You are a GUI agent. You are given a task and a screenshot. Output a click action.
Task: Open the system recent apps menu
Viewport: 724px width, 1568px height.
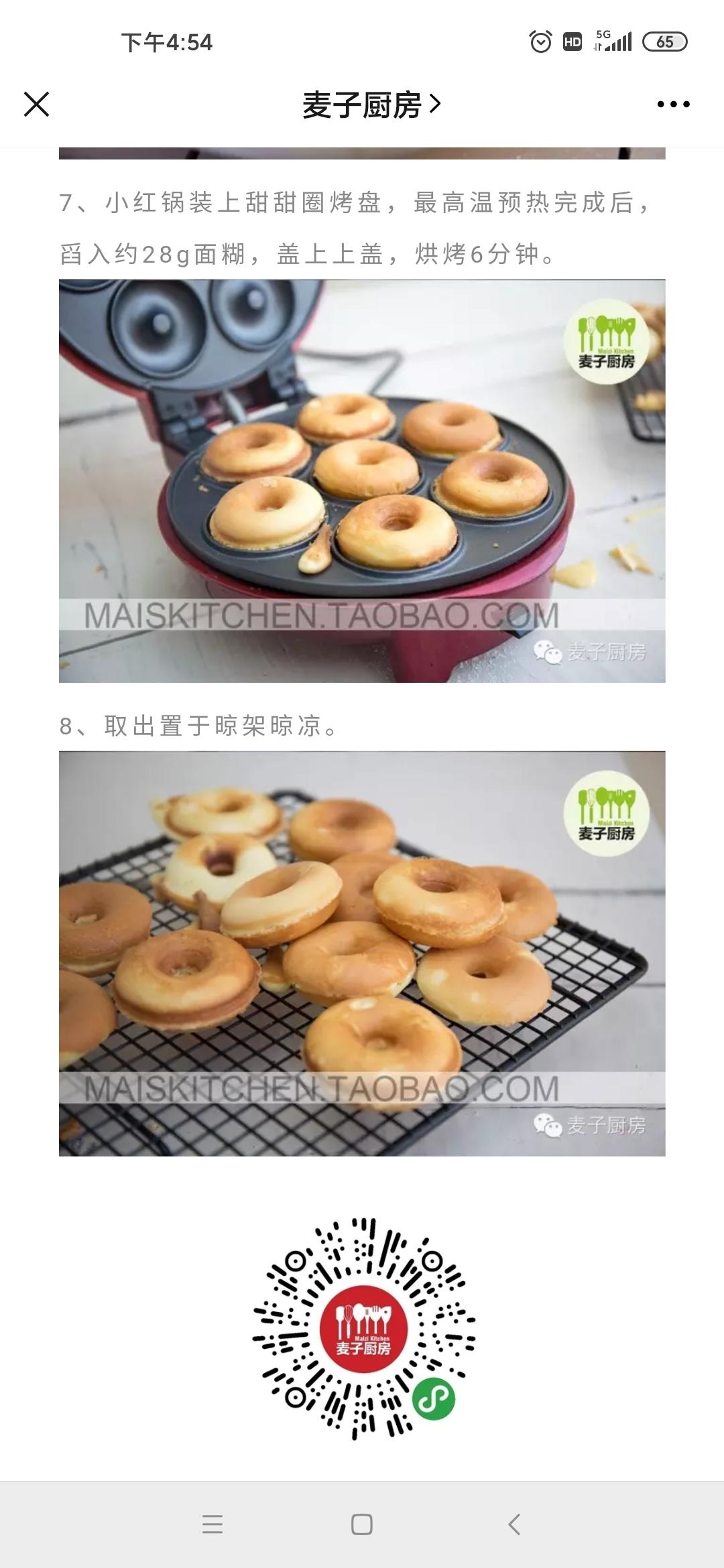212,1524
